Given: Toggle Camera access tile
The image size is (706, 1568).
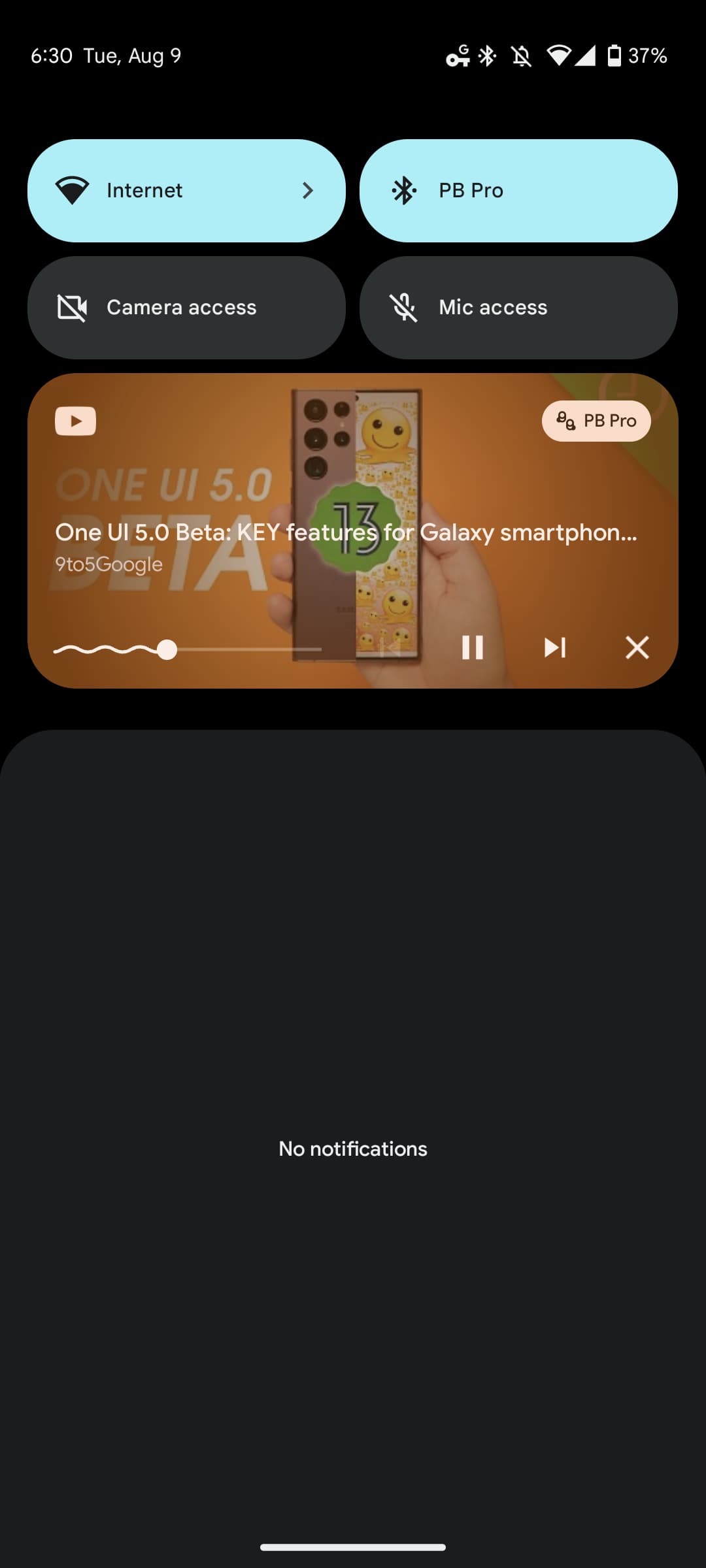Looking at the screenshot, I should coord(186,308).
